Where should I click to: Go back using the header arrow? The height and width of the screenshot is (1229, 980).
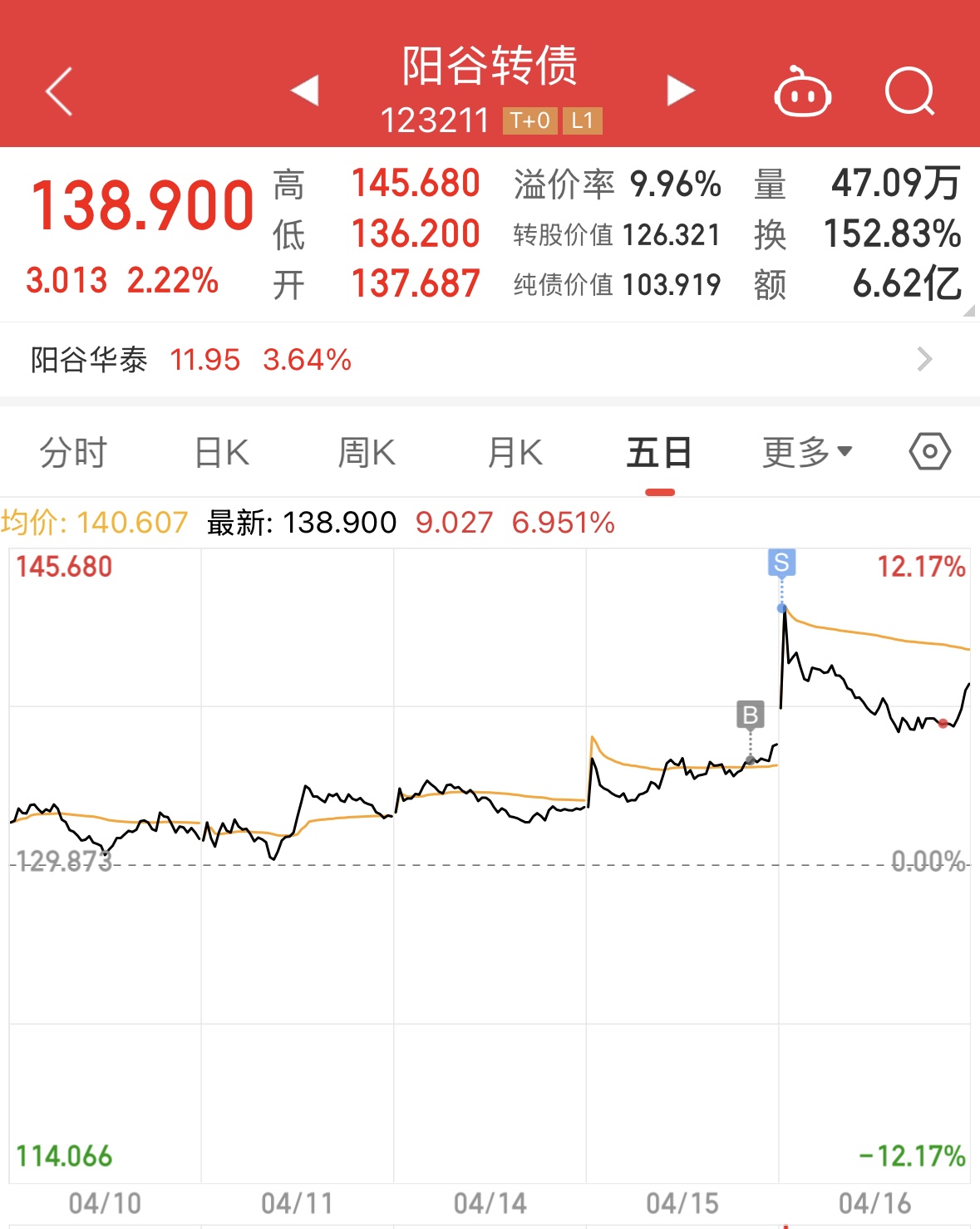(59, 91)
